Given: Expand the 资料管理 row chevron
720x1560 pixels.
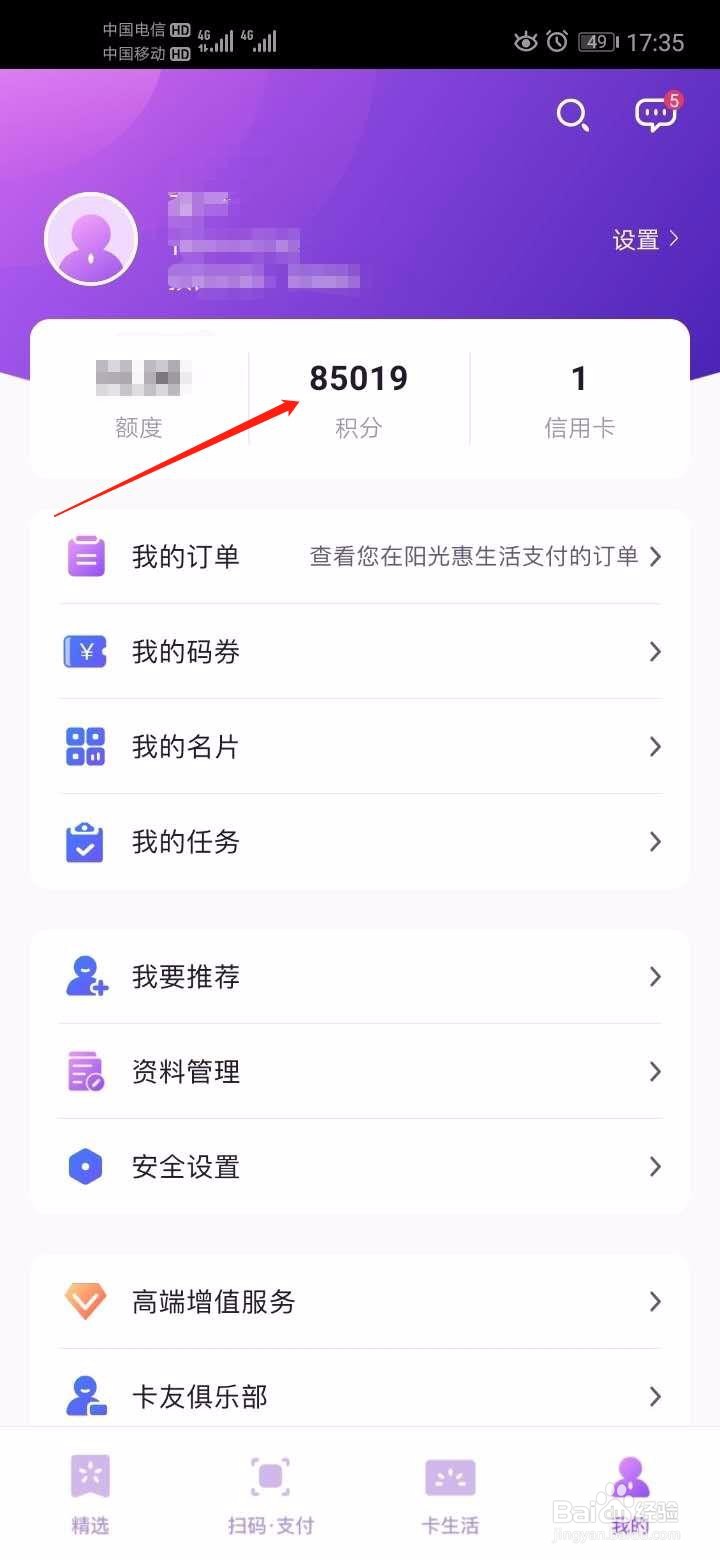Looking at the screenshot, I should pos(655,1071).
